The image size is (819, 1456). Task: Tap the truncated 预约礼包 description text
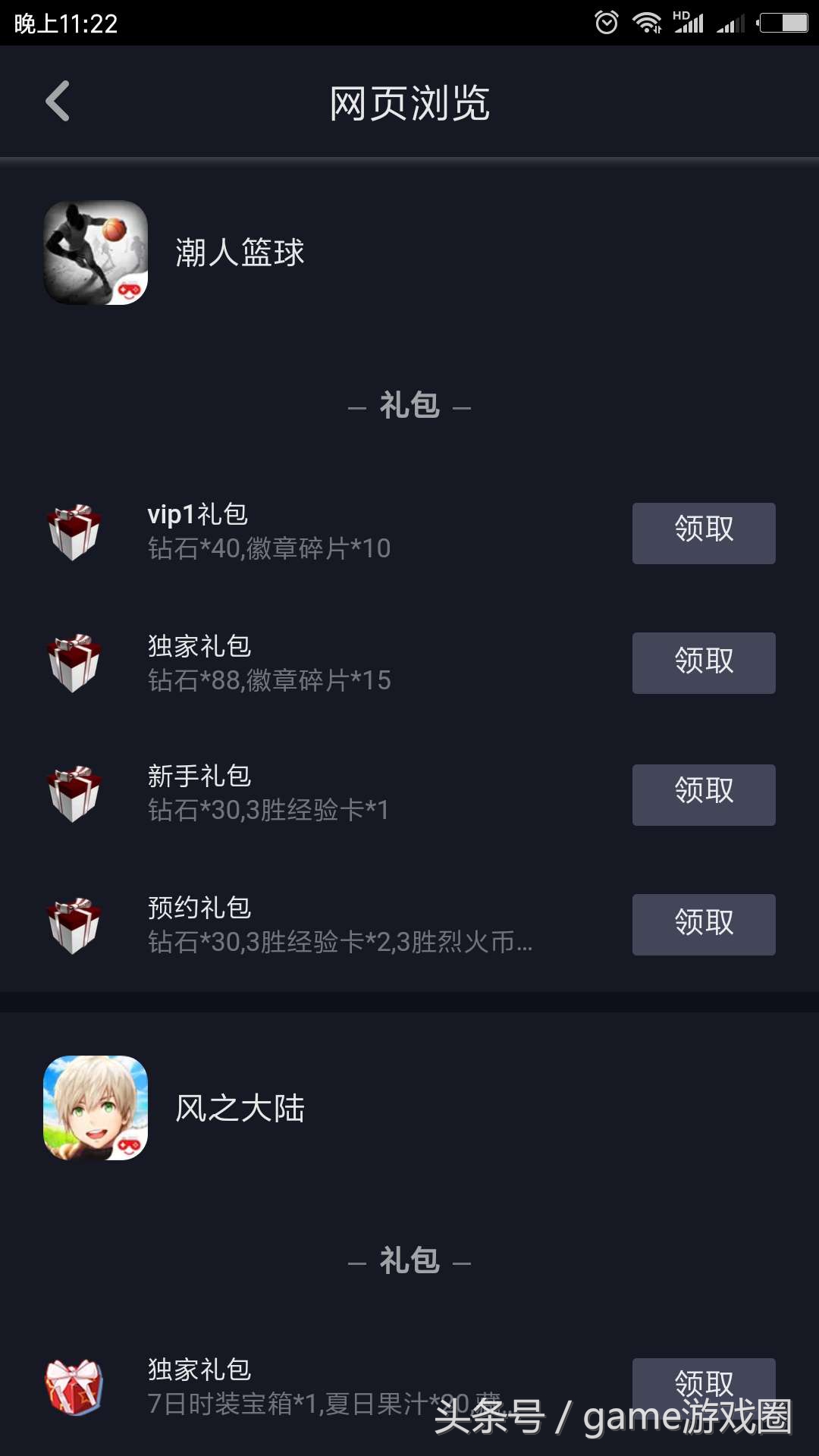[340, 943]
